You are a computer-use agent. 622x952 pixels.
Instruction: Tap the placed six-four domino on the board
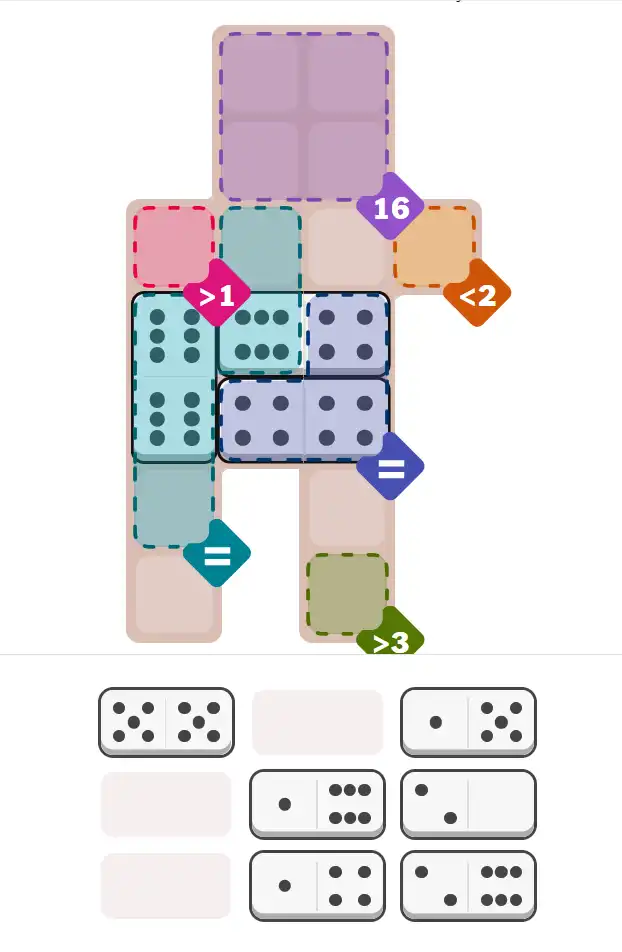(x=303, y=334)
